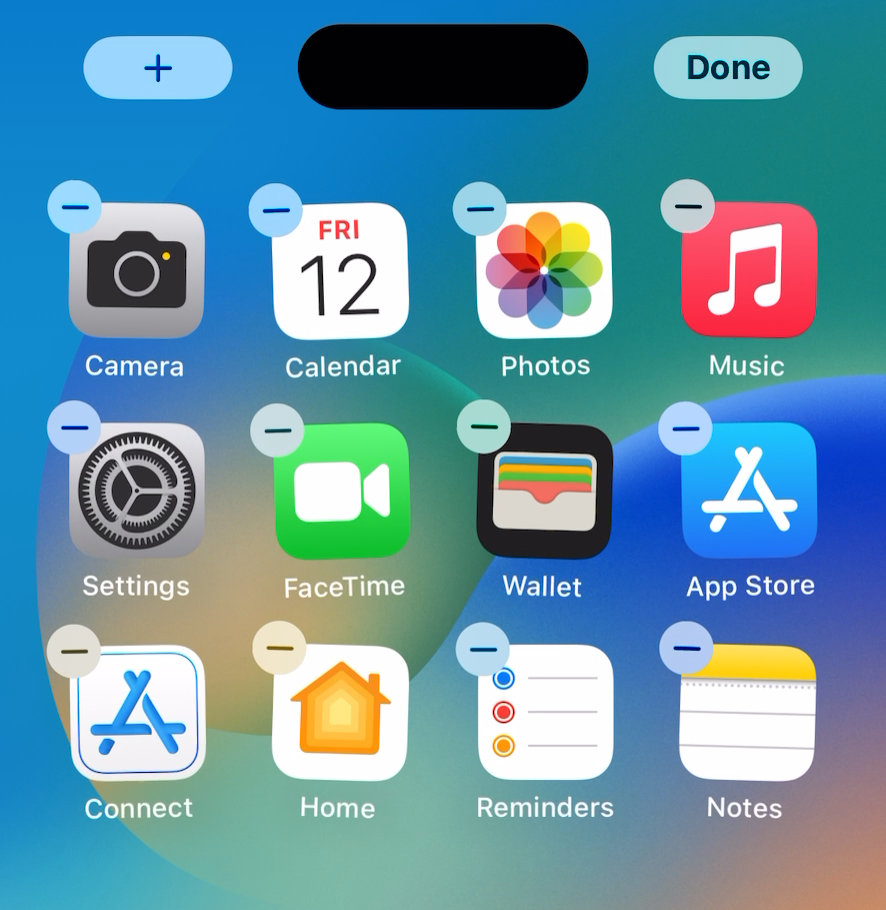Screen dimensions: 886x910
Task: Remove App Store via its minus badge
Action: [x=685, y=429]
